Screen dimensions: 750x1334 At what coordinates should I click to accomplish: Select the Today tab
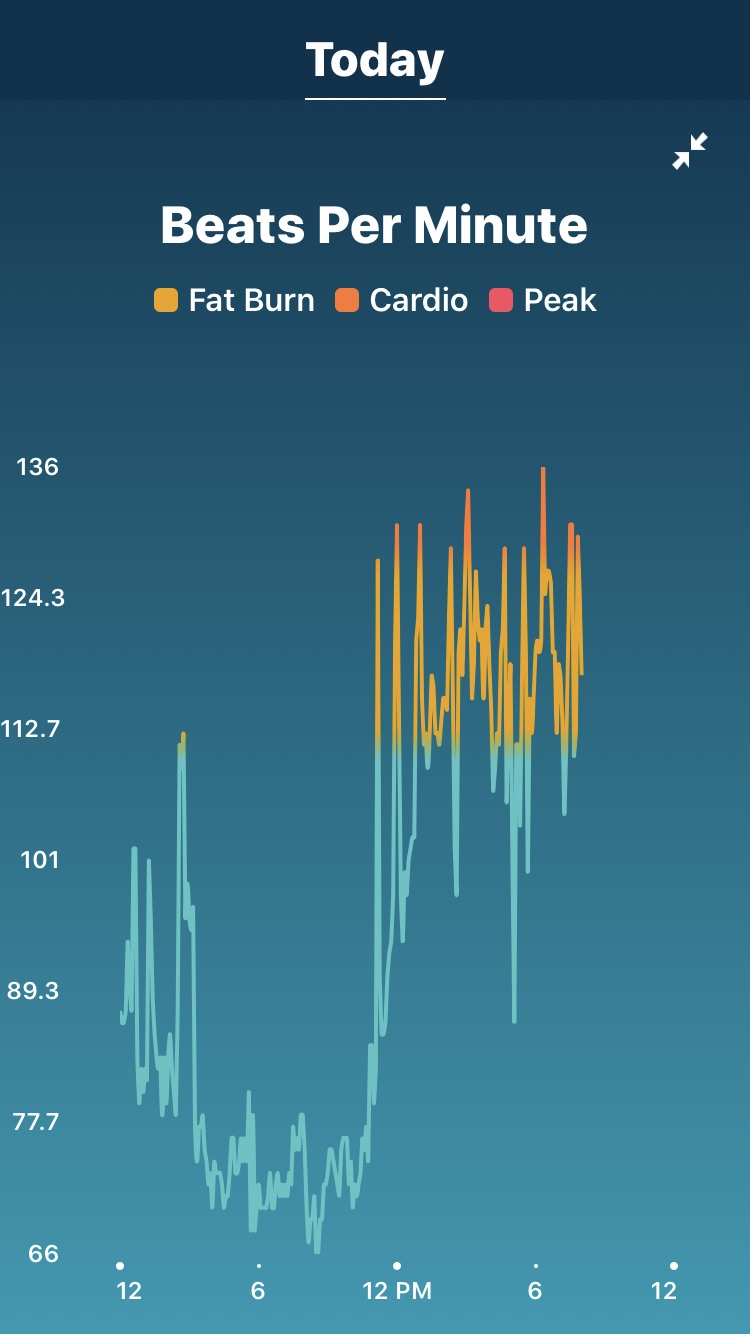coord(375,60)
